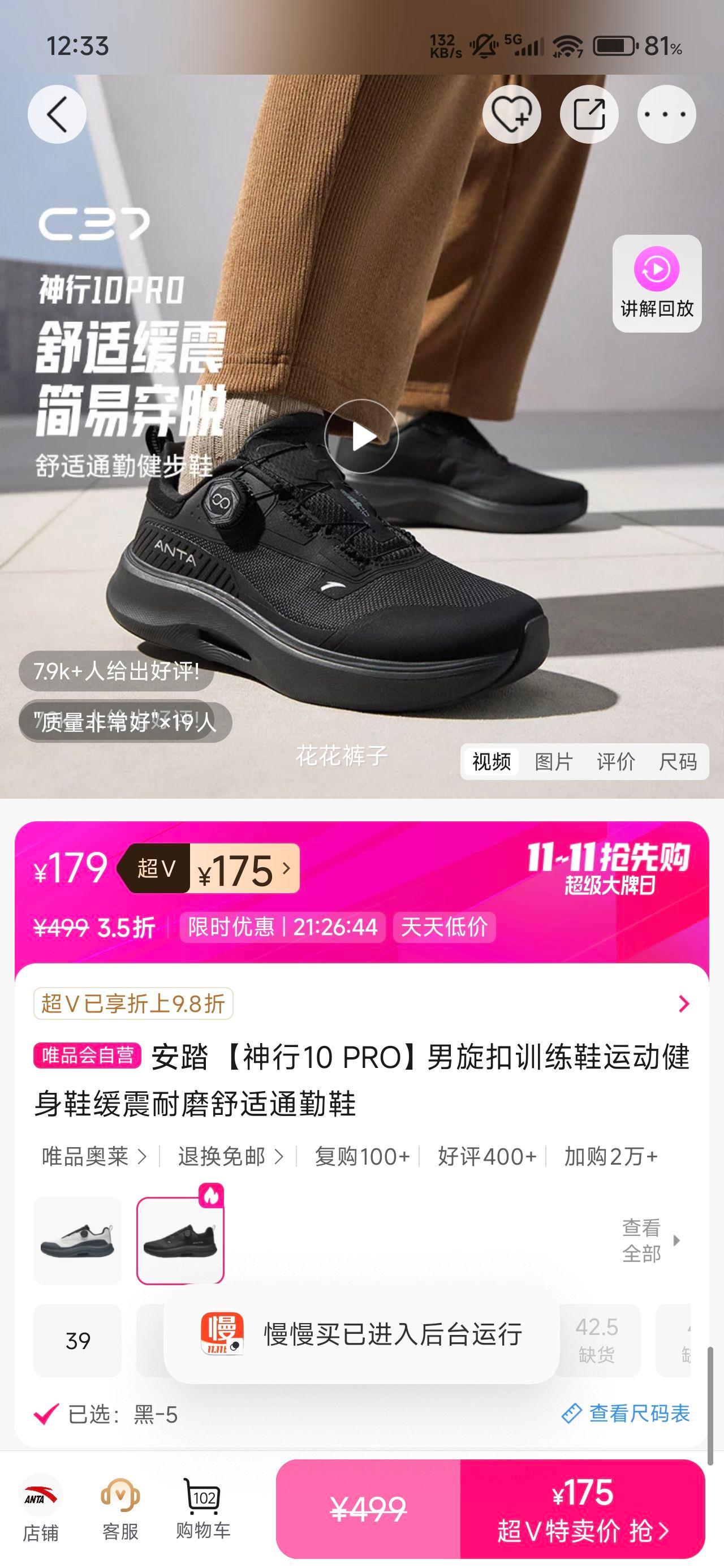724x1568 pixels.
Task: Tap 查看全部 to see all colors
Action: click(649, 1241)
